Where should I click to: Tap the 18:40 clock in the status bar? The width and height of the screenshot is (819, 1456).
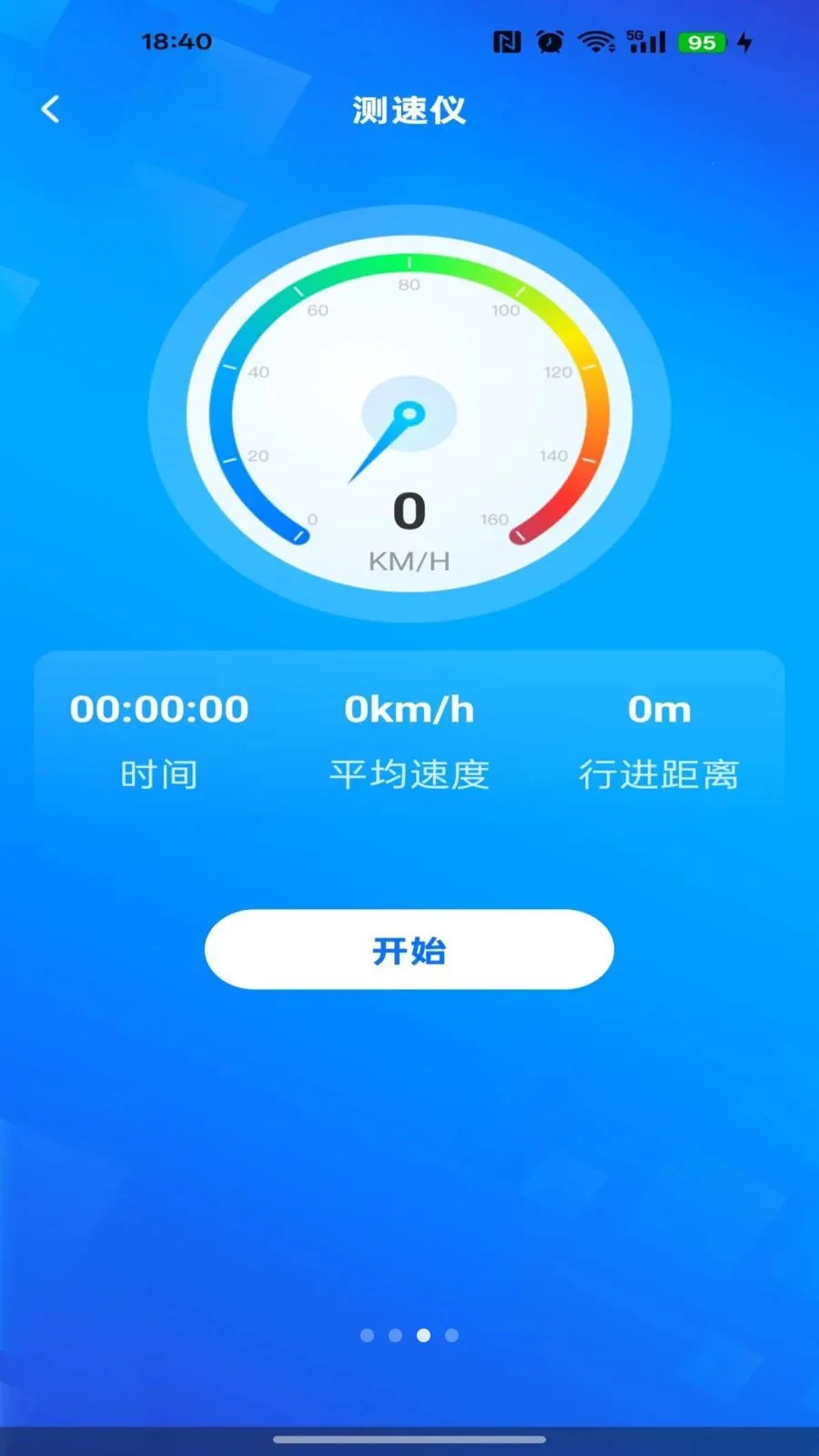tap(176, 41)
